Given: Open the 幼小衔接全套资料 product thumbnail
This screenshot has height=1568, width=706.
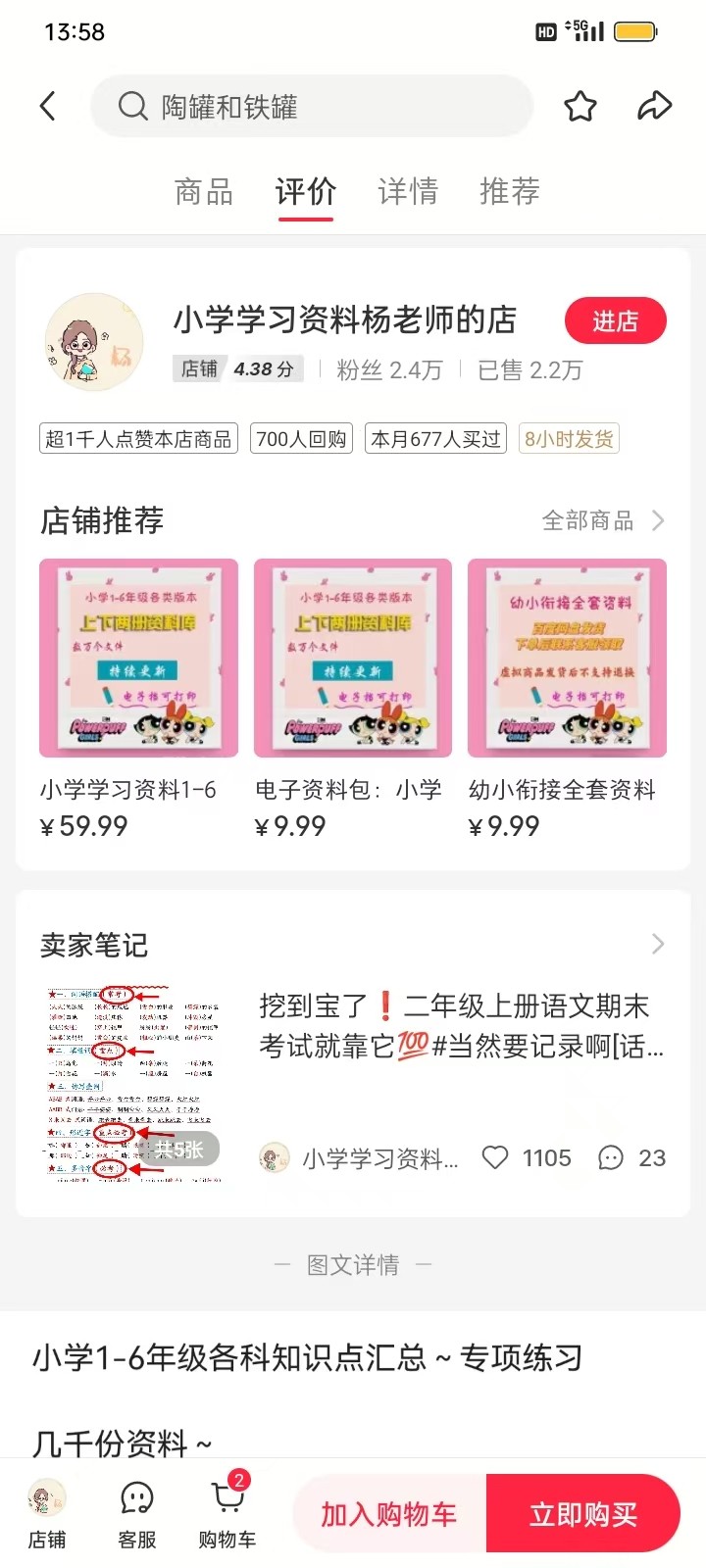Looking at the screenshot, I should coord(567,658).
